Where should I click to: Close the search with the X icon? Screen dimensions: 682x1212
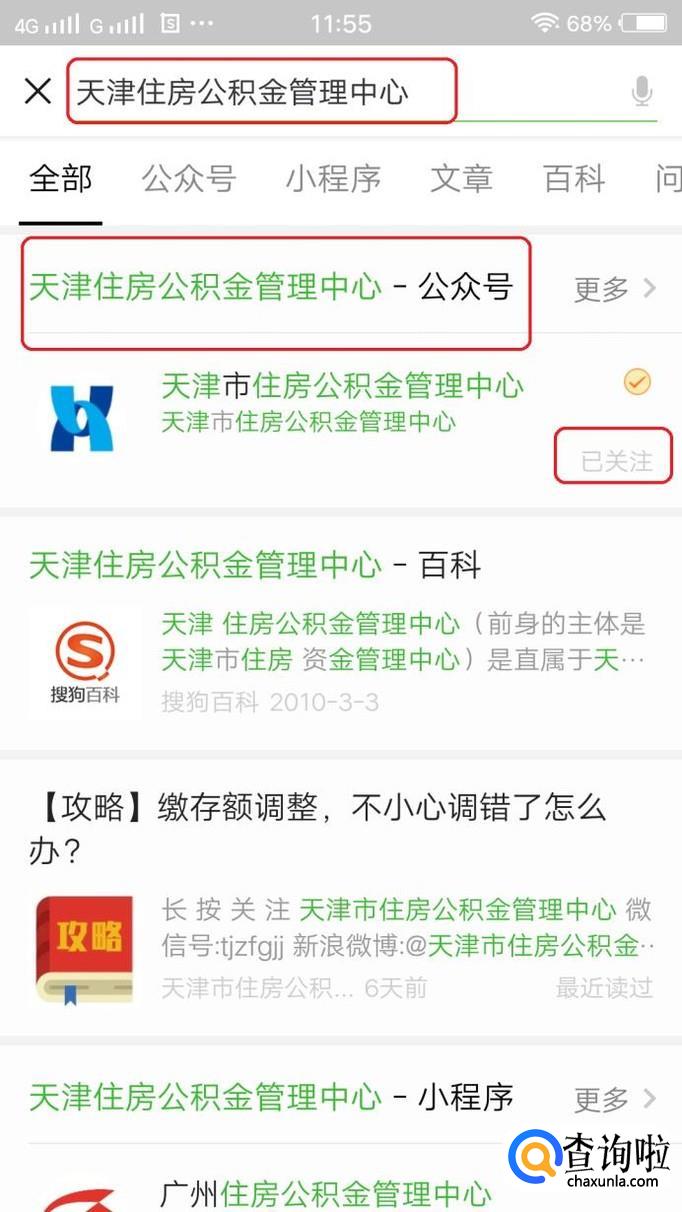pyautogui.click(x=38, y=92)
